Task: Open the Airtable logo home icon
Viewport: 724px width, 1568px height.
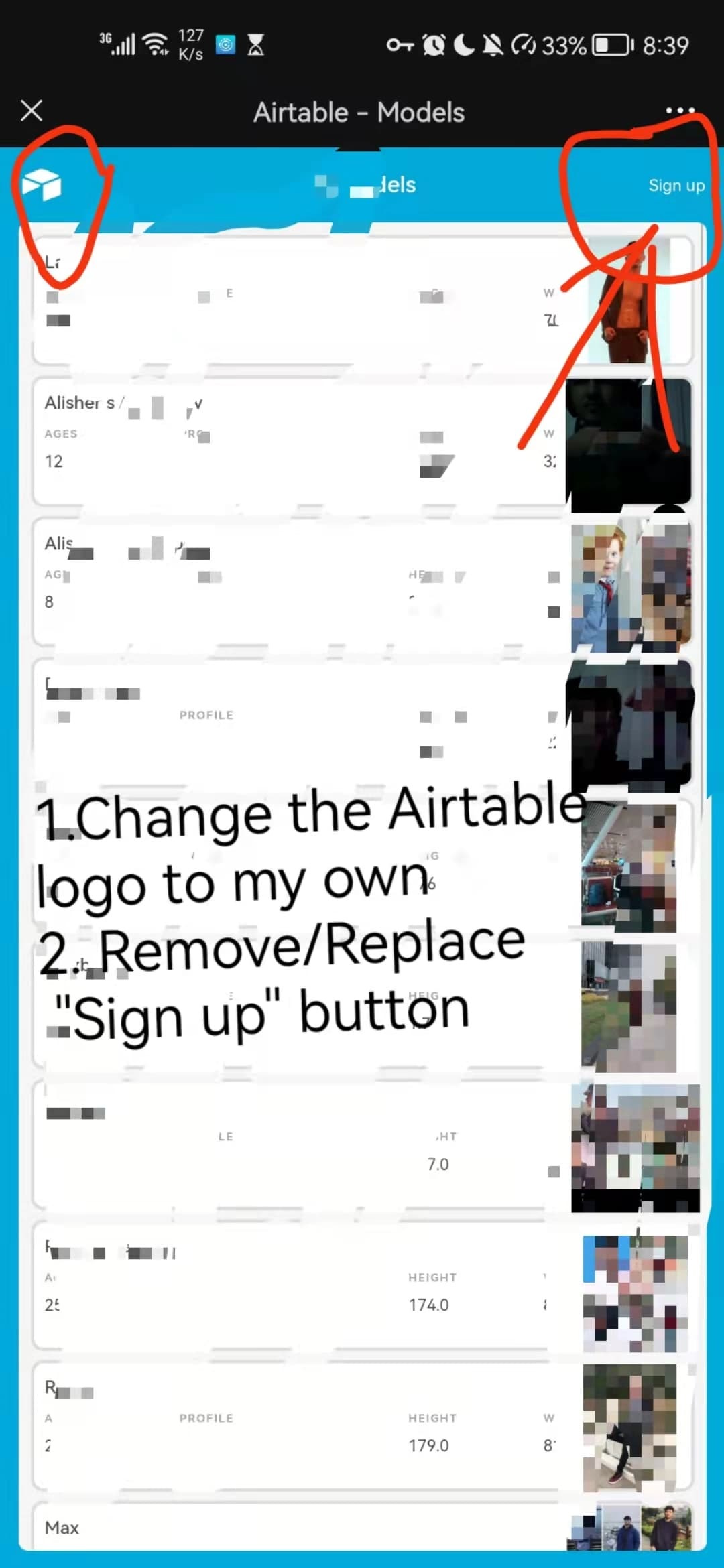Action: [42, 185]
